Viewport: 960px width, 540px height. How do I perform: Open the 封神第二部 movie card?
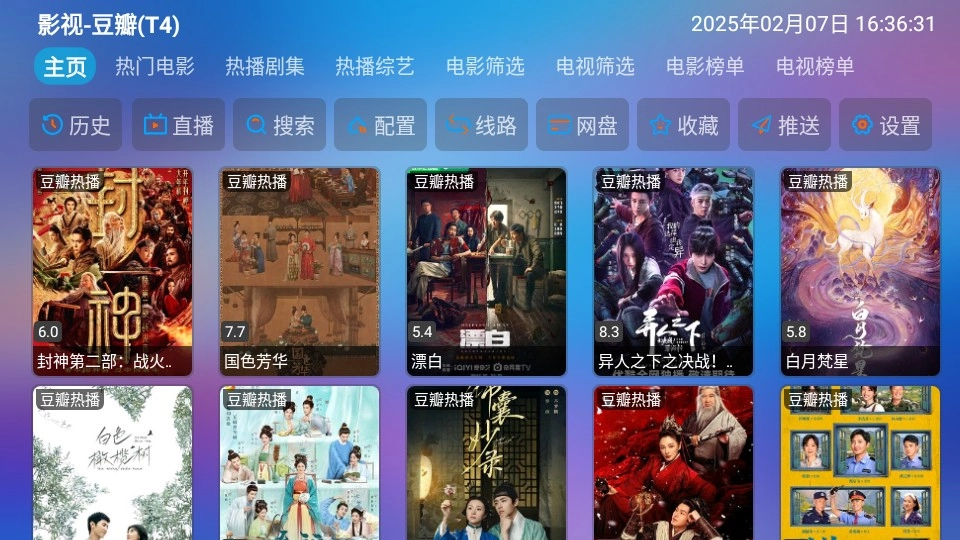pos(112,271)
